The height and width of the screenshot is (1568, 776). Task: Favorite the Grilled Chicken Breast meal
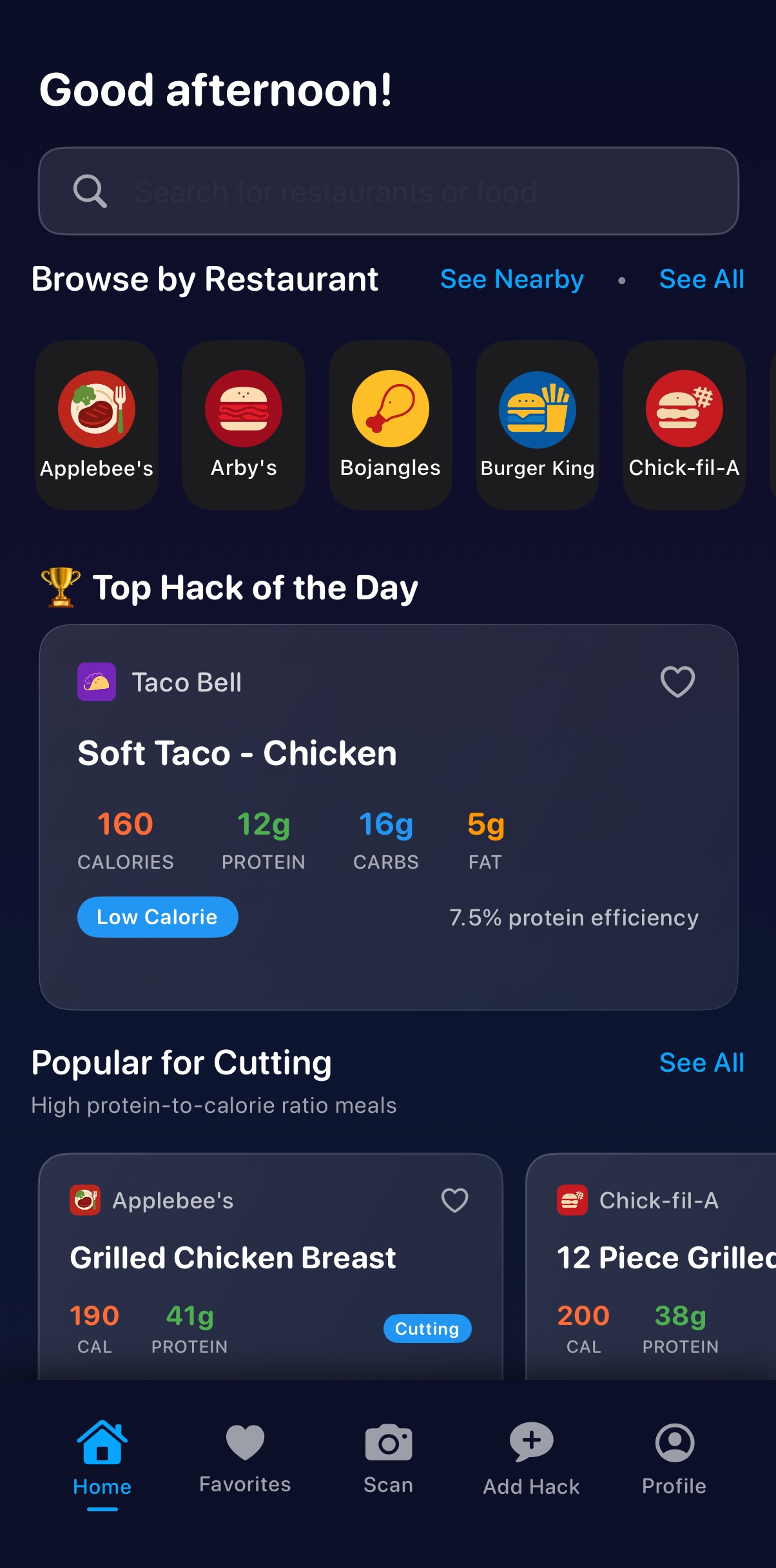pyautogui.click(x=455, y=1199)
